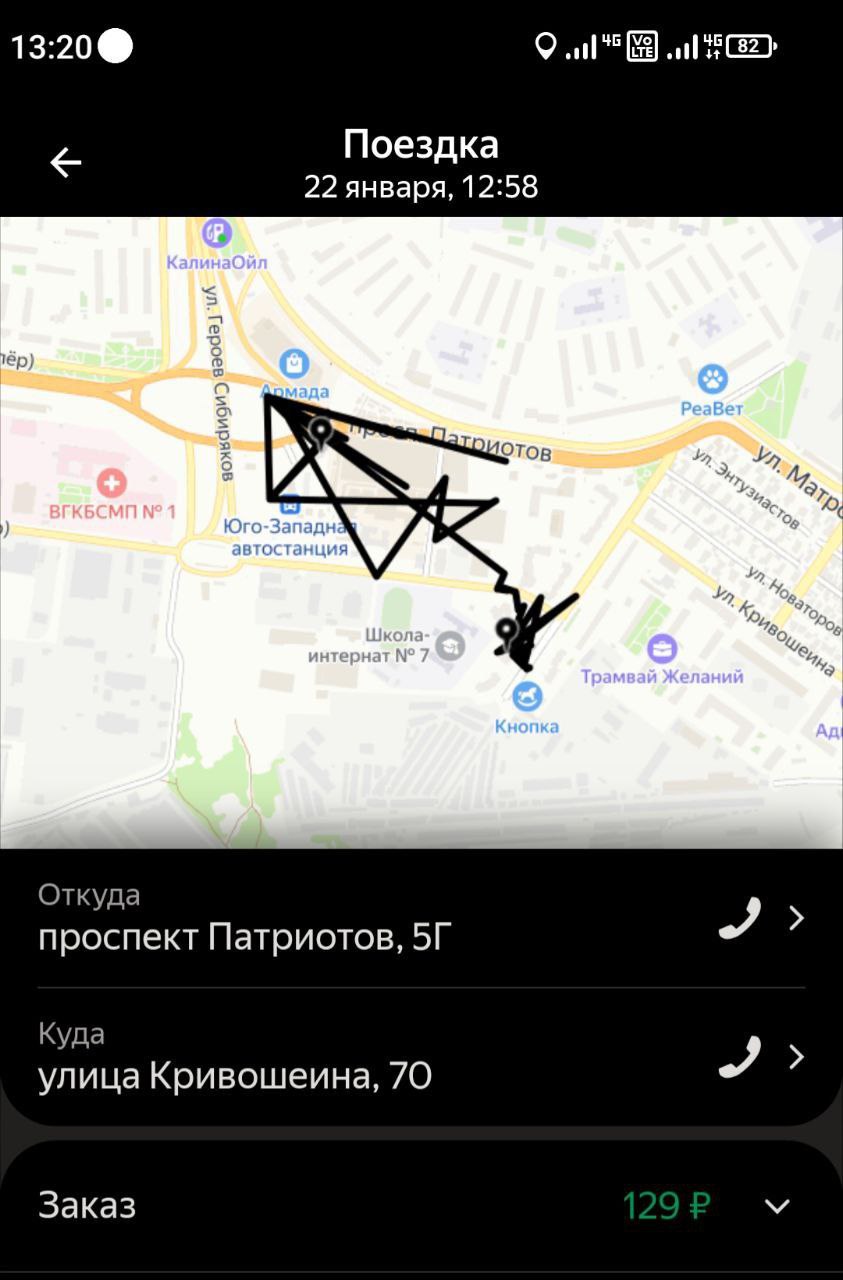The height and width of the screenshot is (1280, 843).
Task: Call about pickup at проспект Патриотов, 5Г
Action: (739, 917)
